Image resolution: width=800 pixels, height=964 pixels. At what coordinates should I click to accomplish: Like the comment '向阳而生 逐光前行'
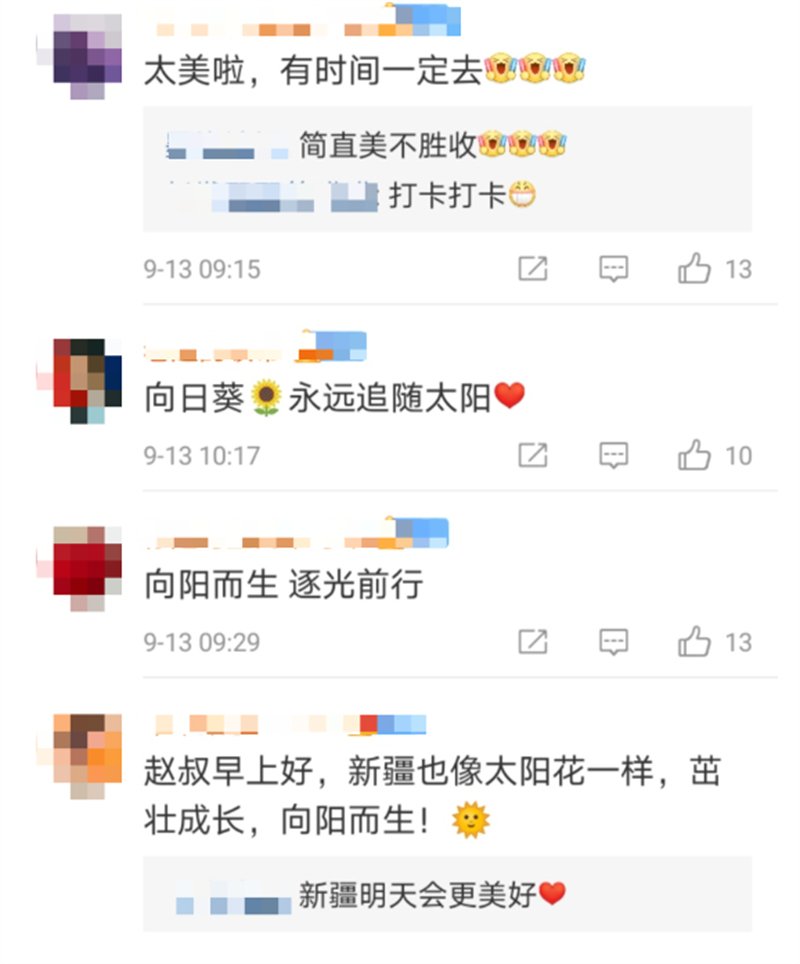coord(695,641)
